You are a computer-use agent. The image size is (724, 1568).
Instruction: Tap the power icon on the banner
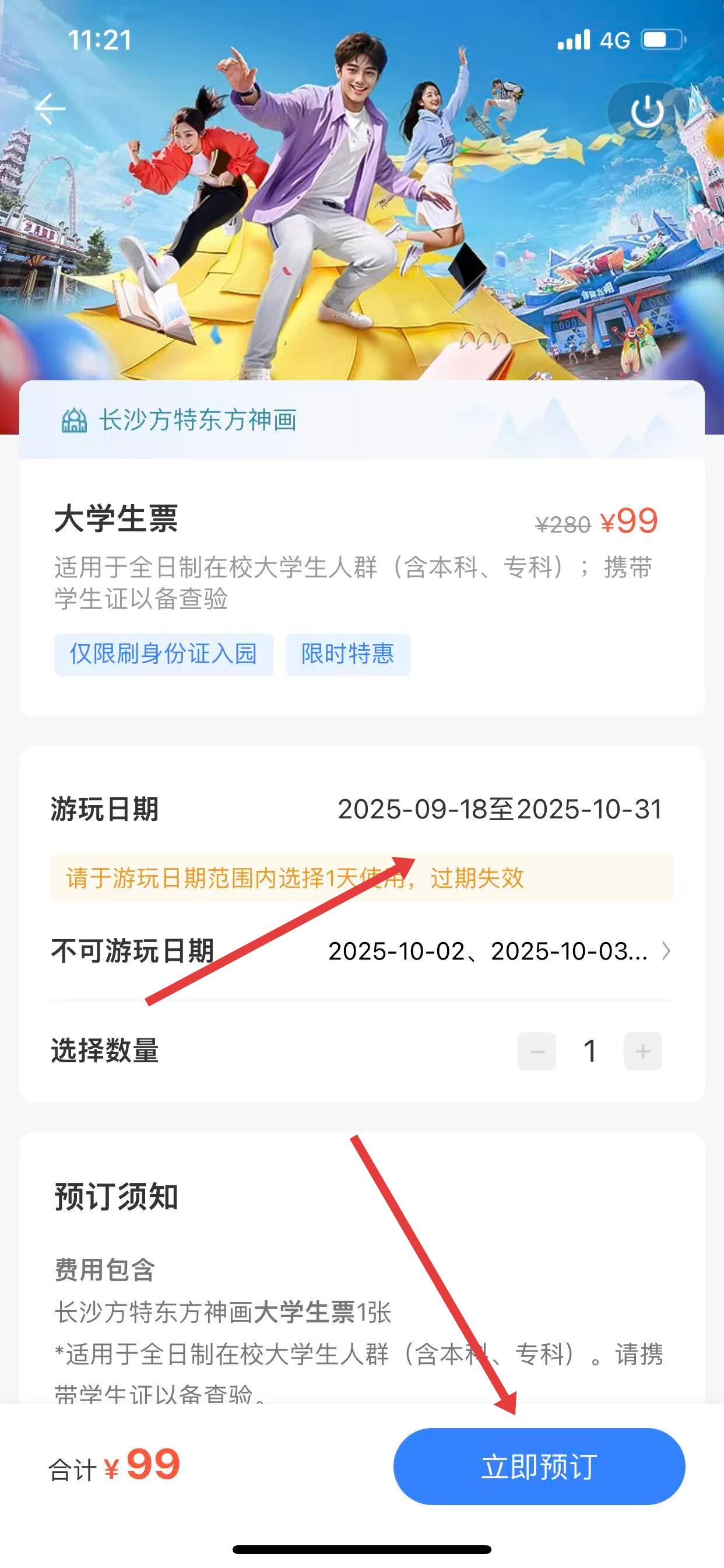(646, 111)
